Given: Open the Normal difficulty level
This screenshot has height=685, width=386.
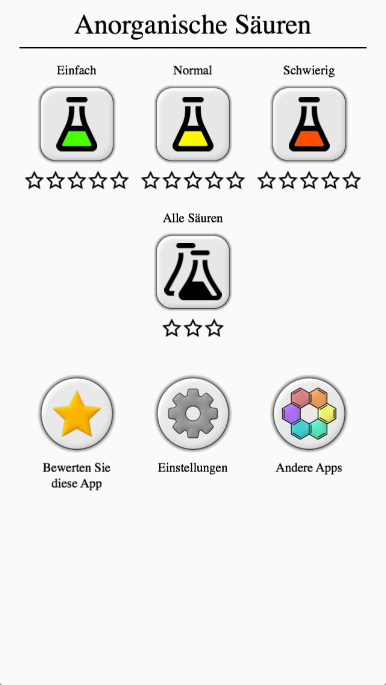Looking at the screenshot, I should 193,124.
